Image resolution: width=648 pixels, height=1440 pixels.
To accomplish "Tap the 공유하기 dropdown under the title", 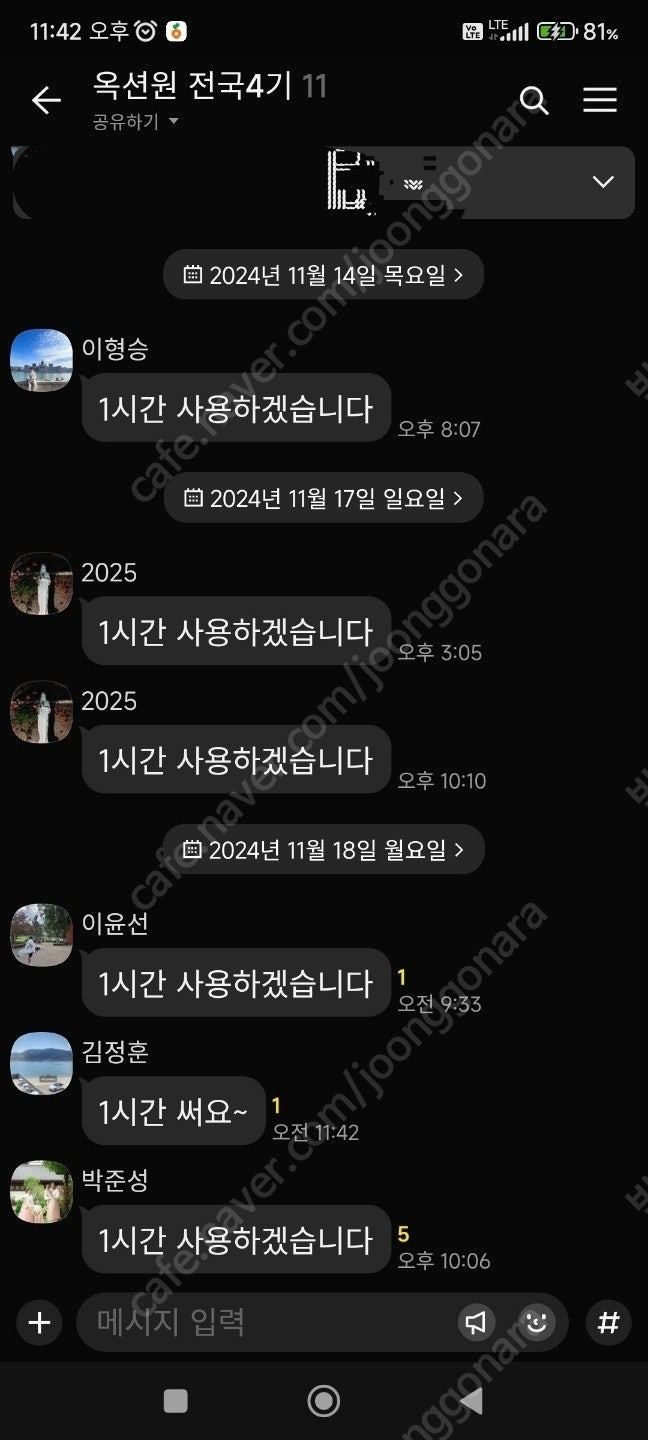I will pos(136,122).
